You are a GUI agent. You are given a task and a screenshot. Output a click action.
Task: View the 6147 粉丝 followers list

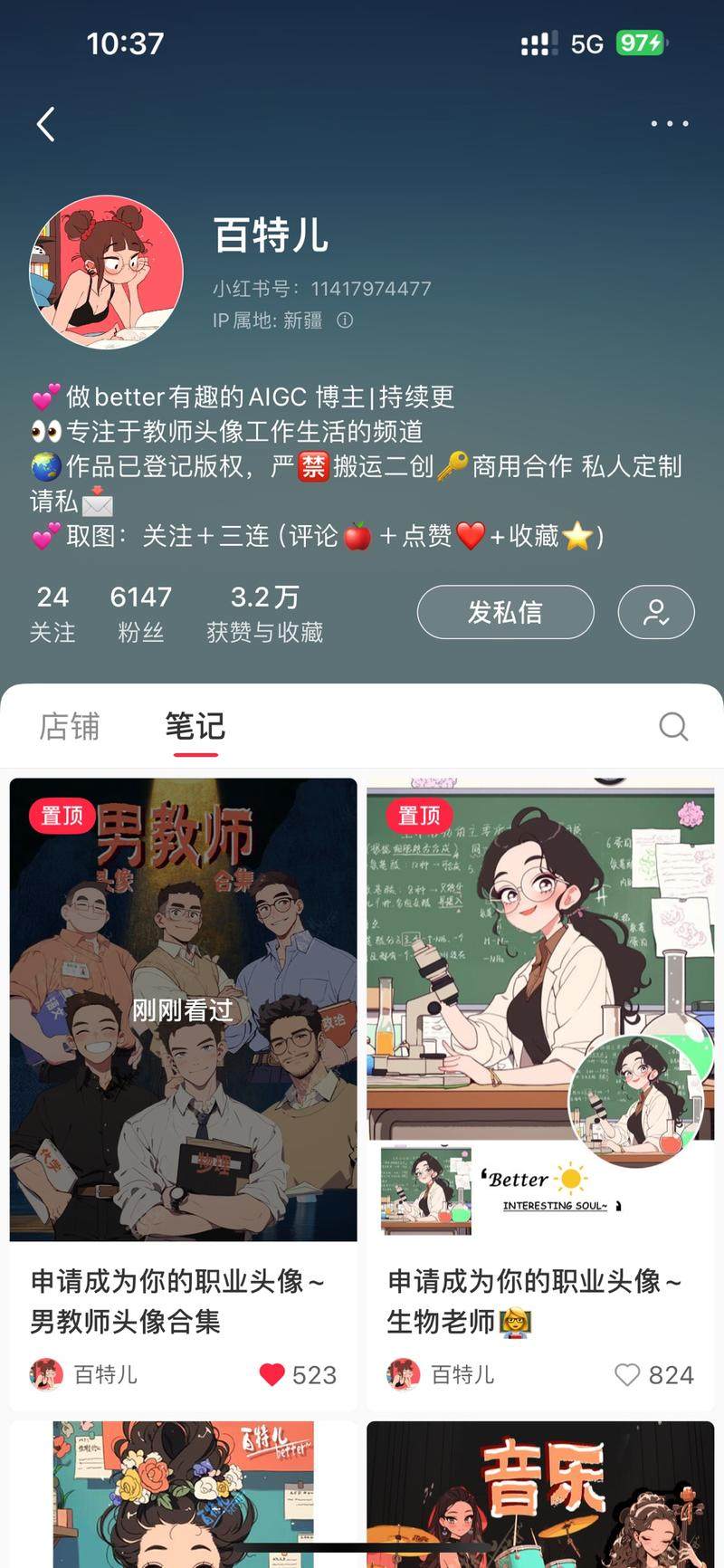click(x=140, y=613)
